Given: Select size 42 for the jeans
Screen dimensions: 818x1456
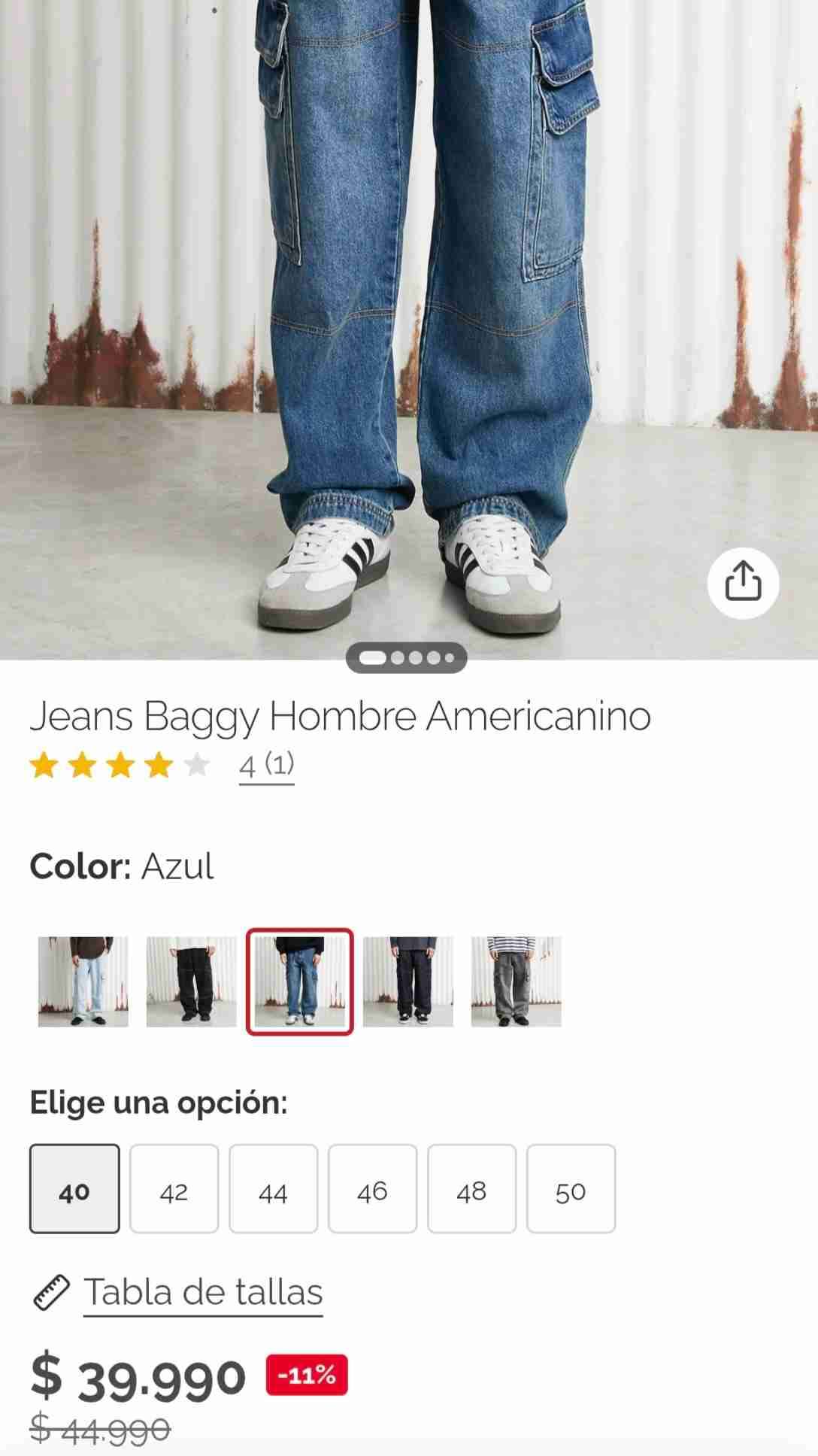Looking at the screenshot, I should [174, 1191].
